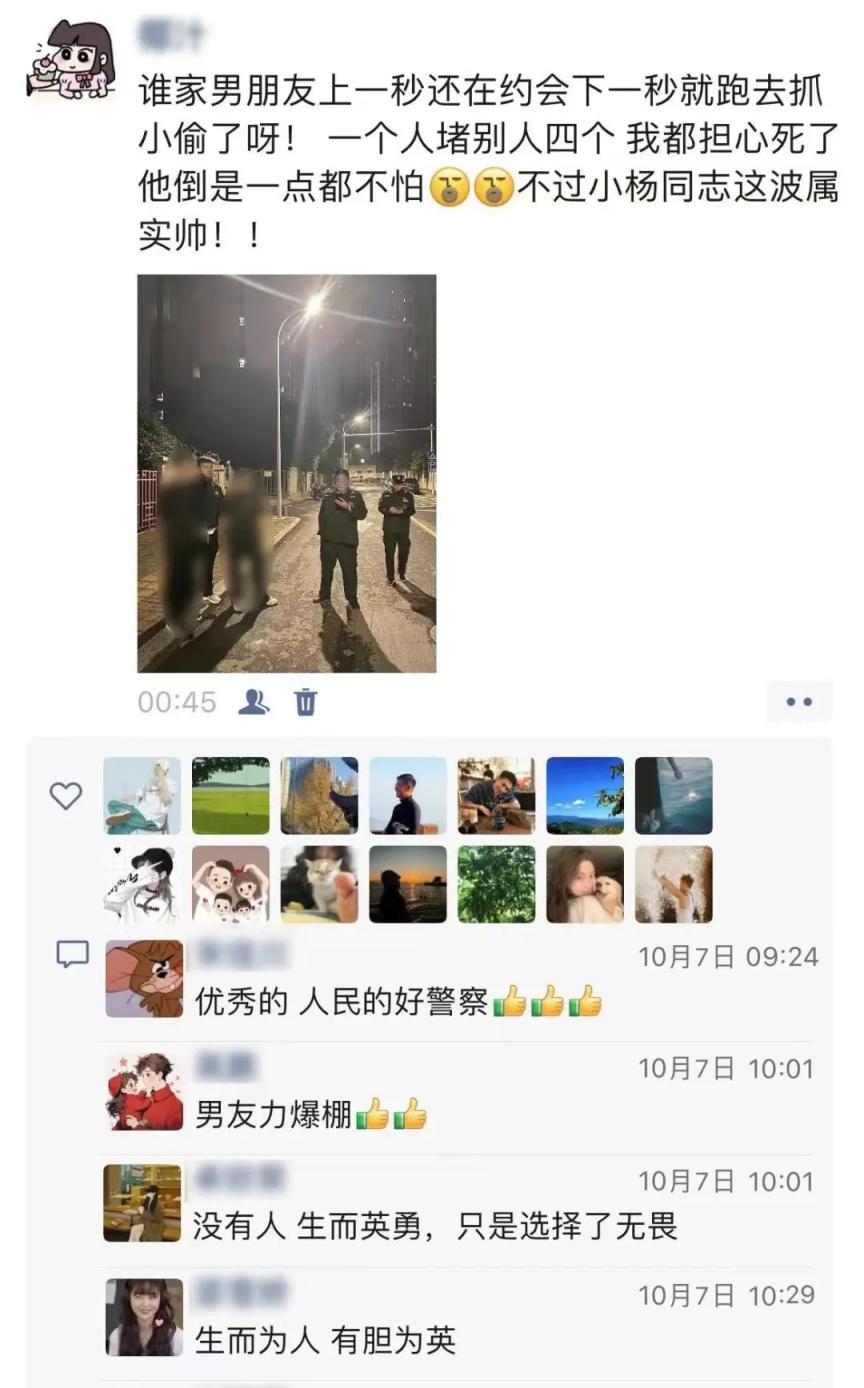
Task: View the liker with blue sky sea avatar
Action: (x=585, y=796)
